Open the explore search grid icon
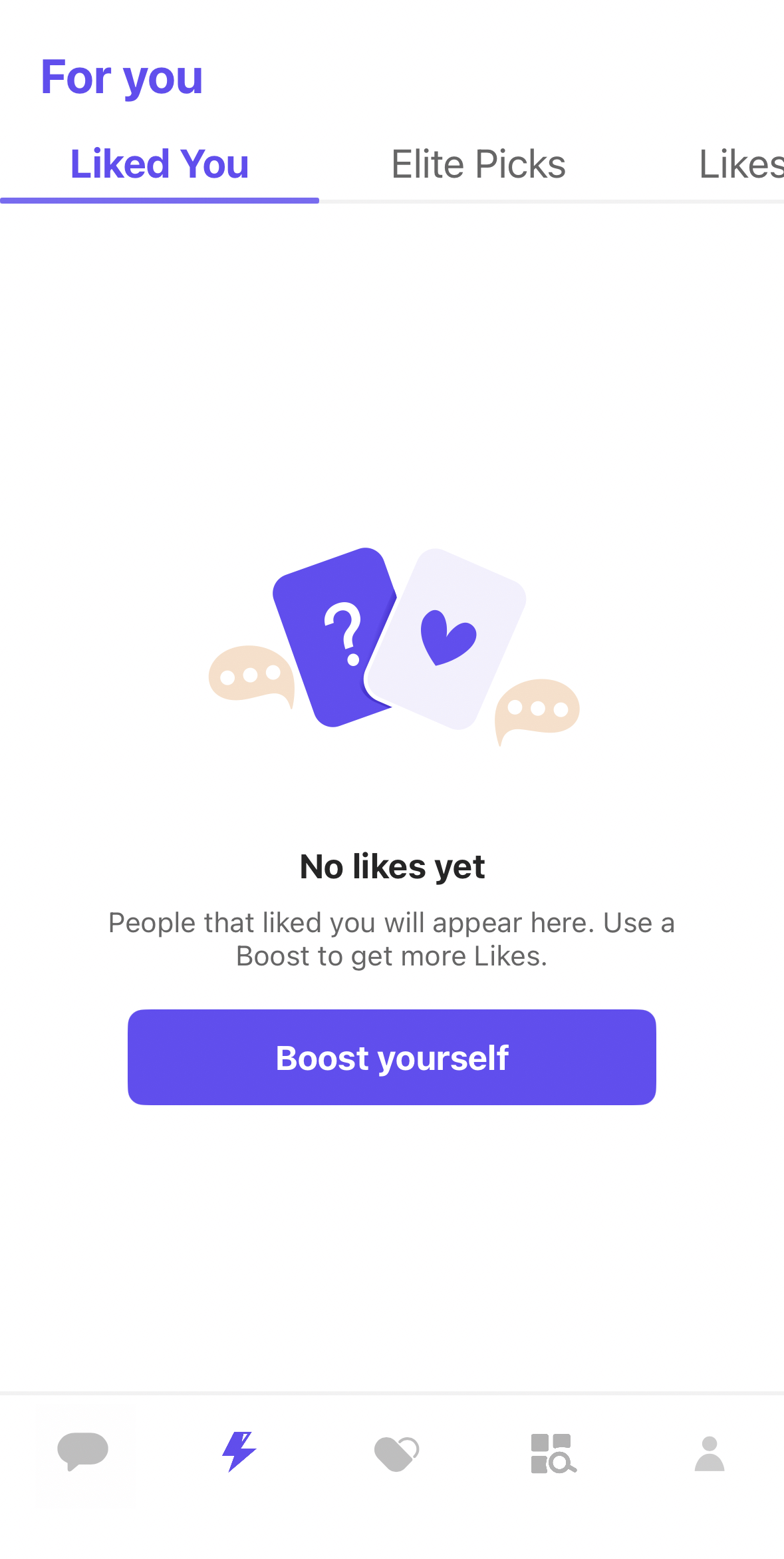The width and height of the screenshot is (784, 1559). [553, 1454]
